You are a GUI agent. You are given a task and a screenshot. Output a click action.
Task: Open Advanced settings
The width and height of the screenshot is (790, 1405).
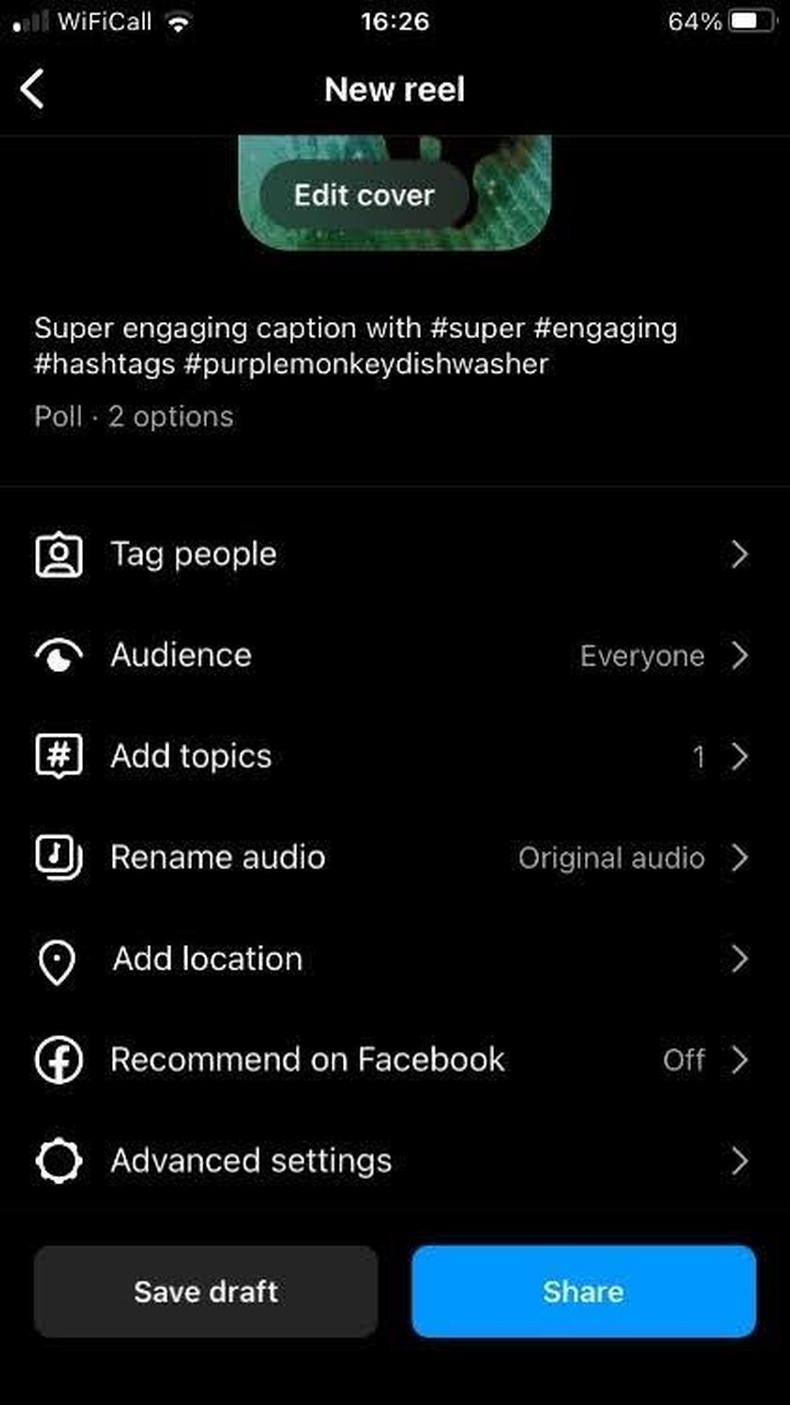(x=395, y=1161)
